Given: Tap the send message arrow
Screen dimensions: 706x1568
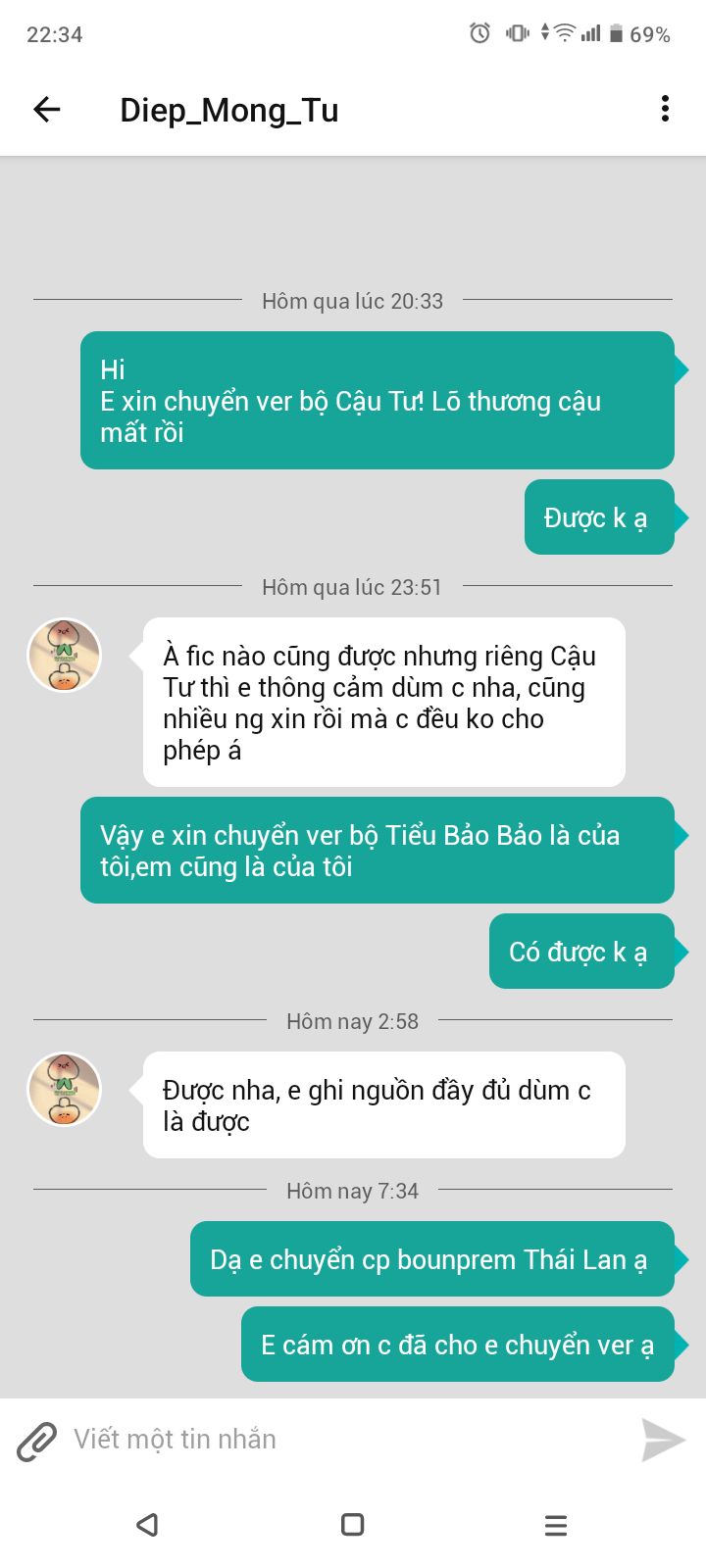Looking at the screenshot, I should (x=664, y=1440).
